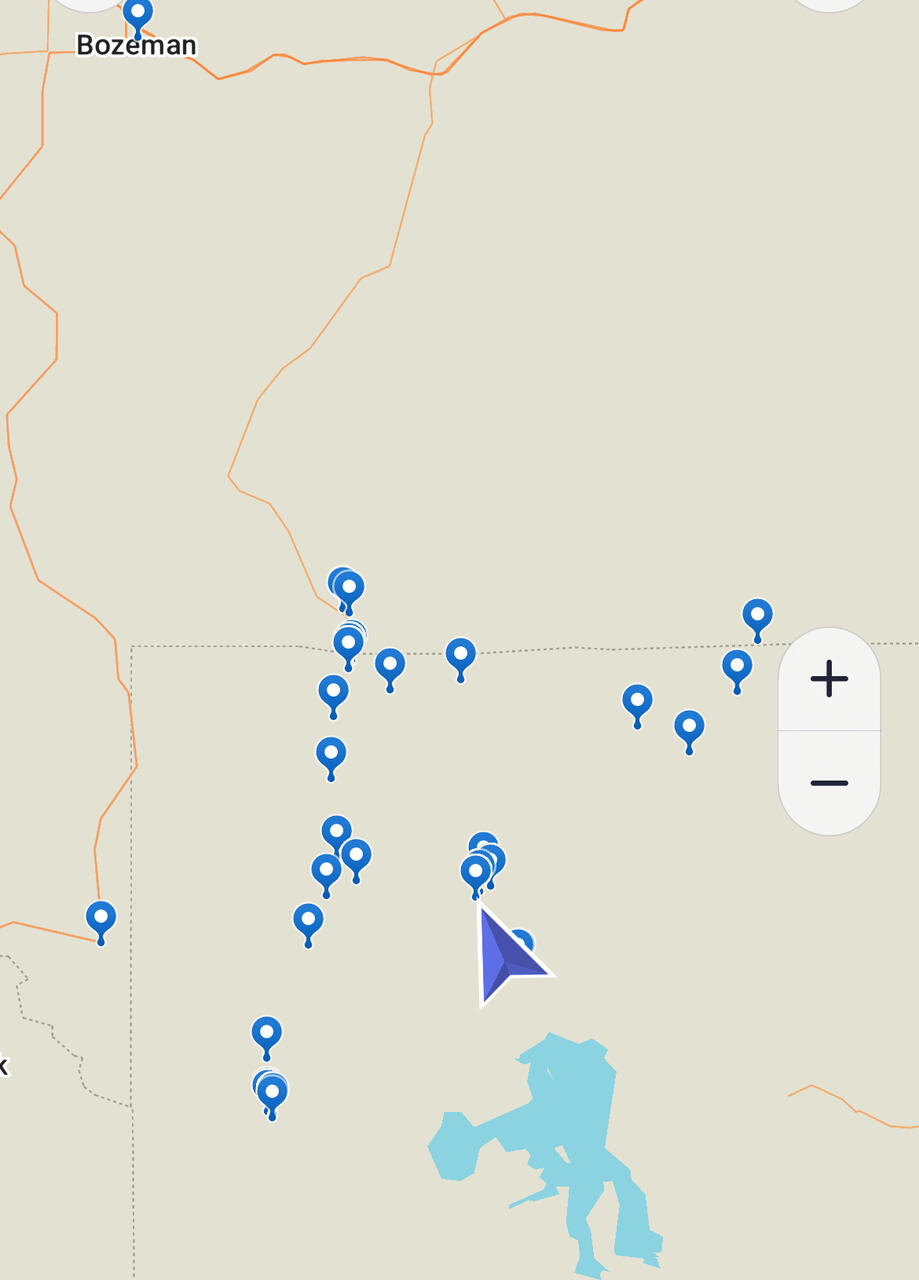Open the pin hidden behind the location arrow

tap(522, 940)
